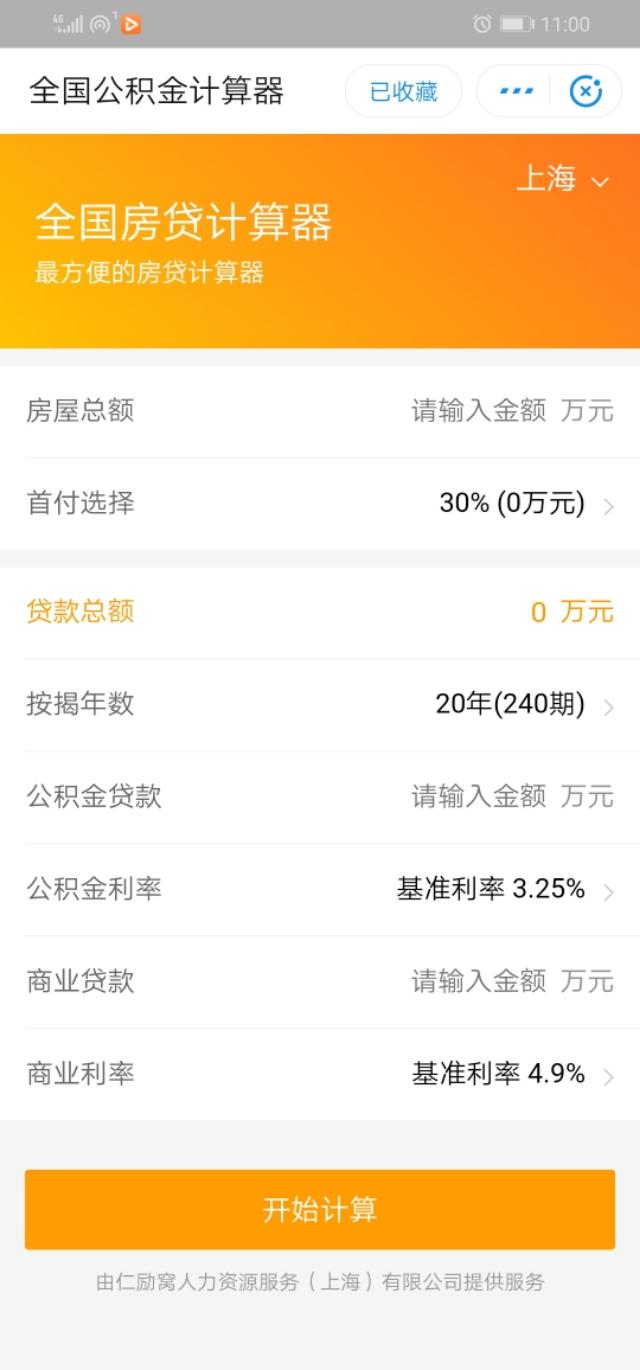This screenshot has height=1370, width=640.
Task: Change 按揭年数 loan term
Action: pos(320,705)
